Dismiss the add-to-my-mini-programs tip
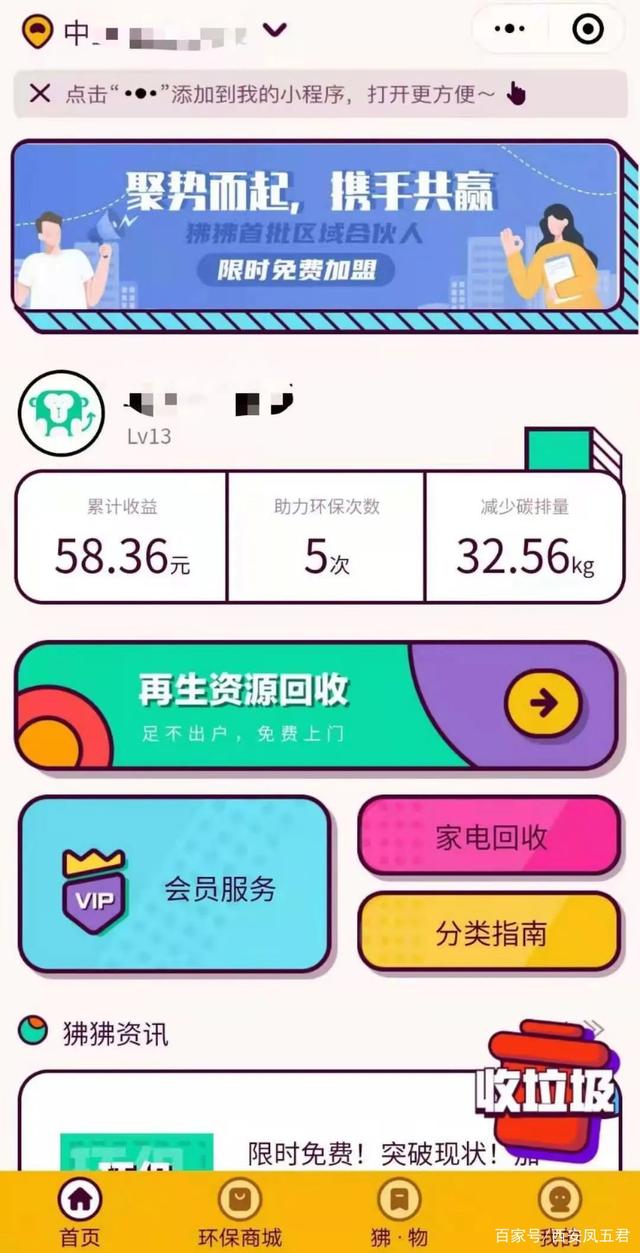 [40, 94]
